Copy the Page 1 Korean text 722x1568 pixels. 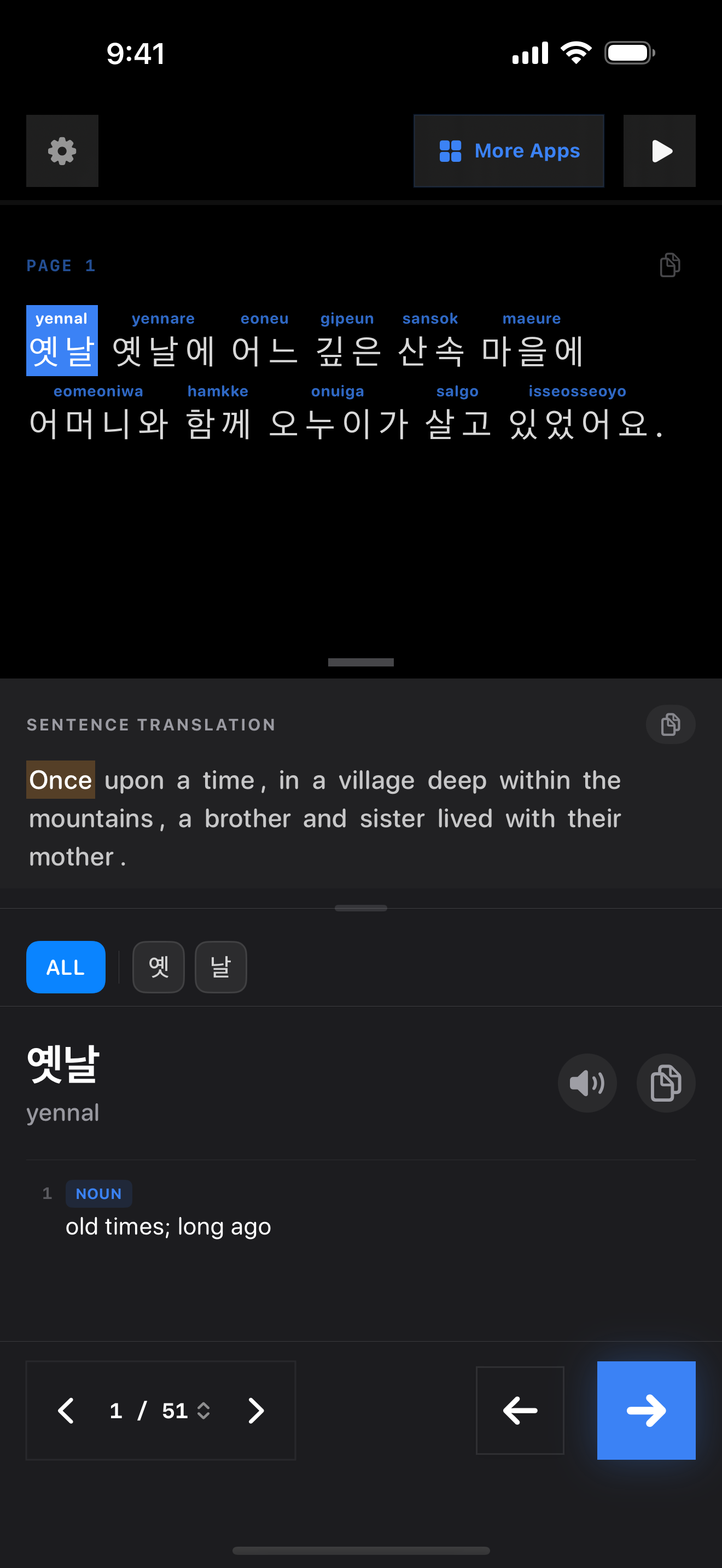[x=669, y=265]
